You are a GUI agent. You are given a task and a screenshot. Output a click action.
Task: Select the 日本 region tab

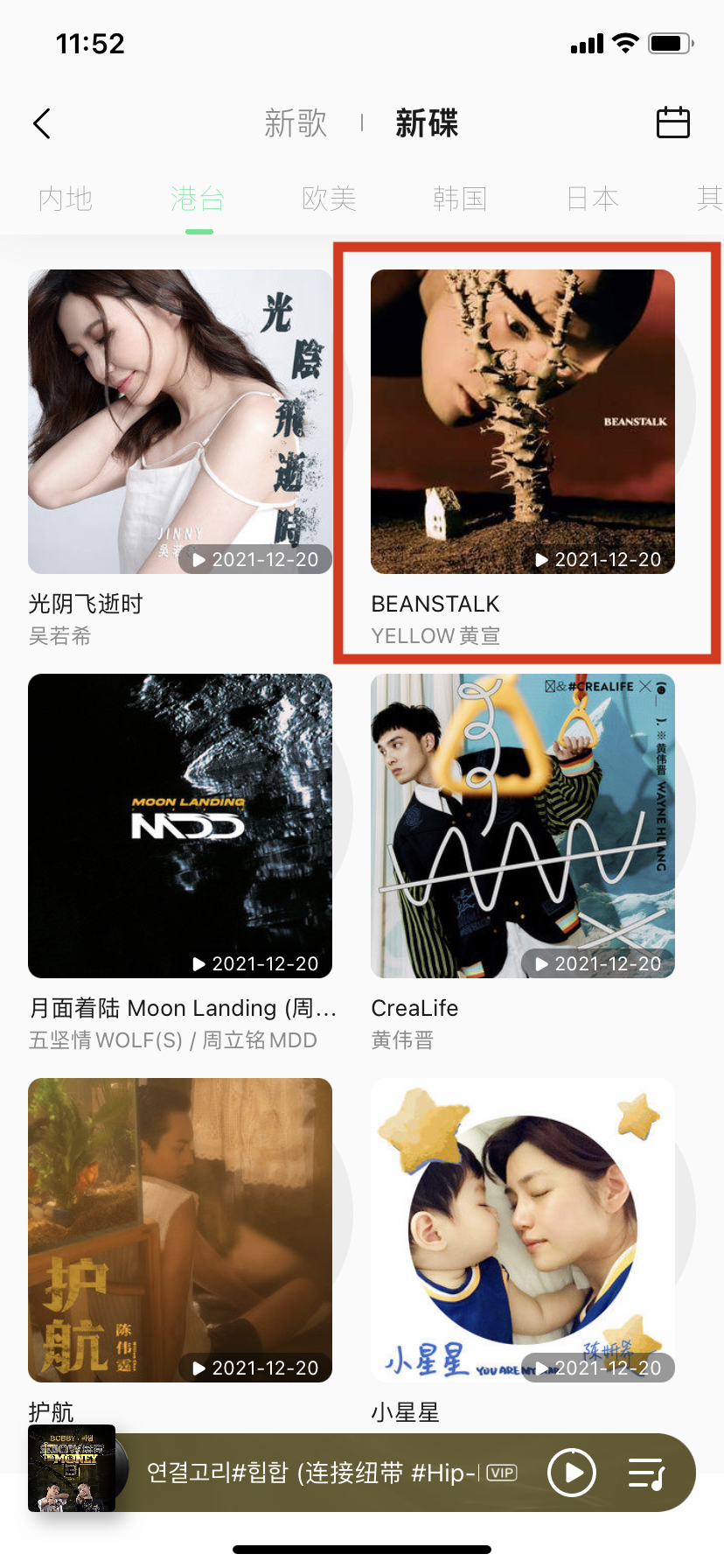[x=592, y=199]
